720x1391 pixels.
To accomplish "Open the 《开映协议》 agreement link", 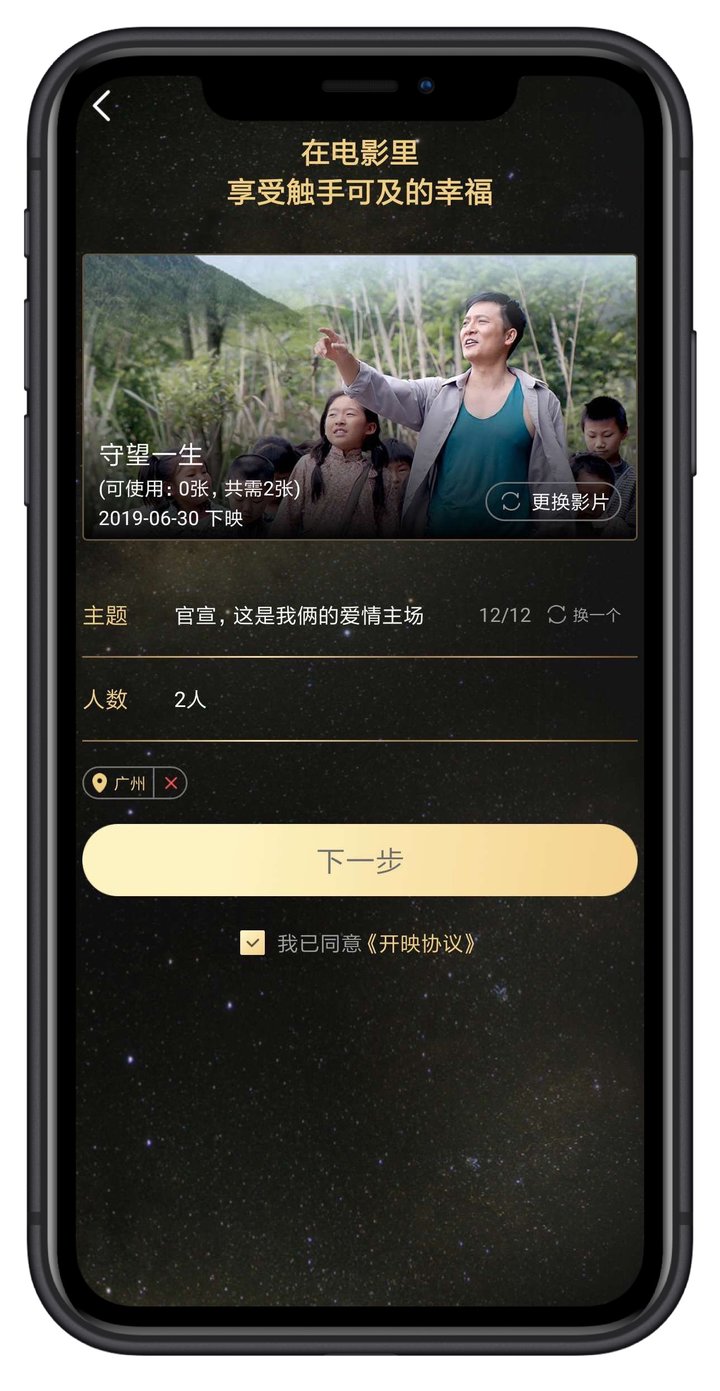I will tap(420, 943).
